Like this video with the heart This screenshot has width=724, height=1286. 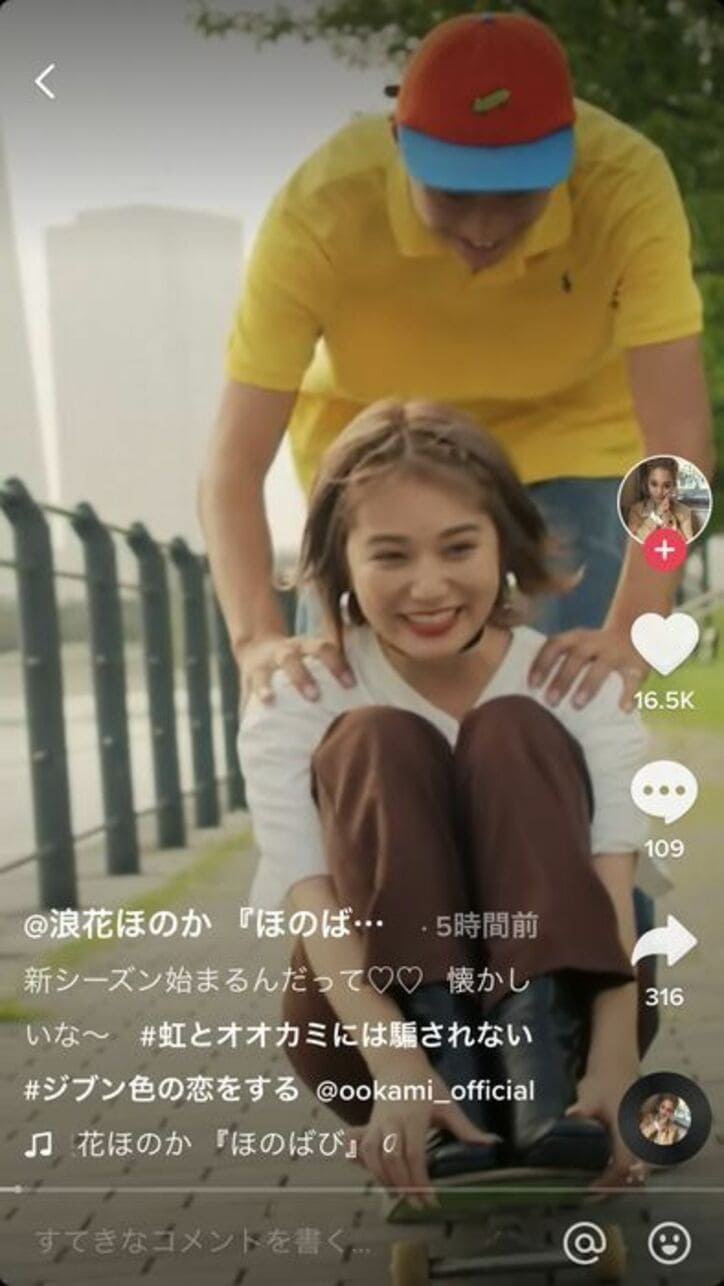point(664,643)
